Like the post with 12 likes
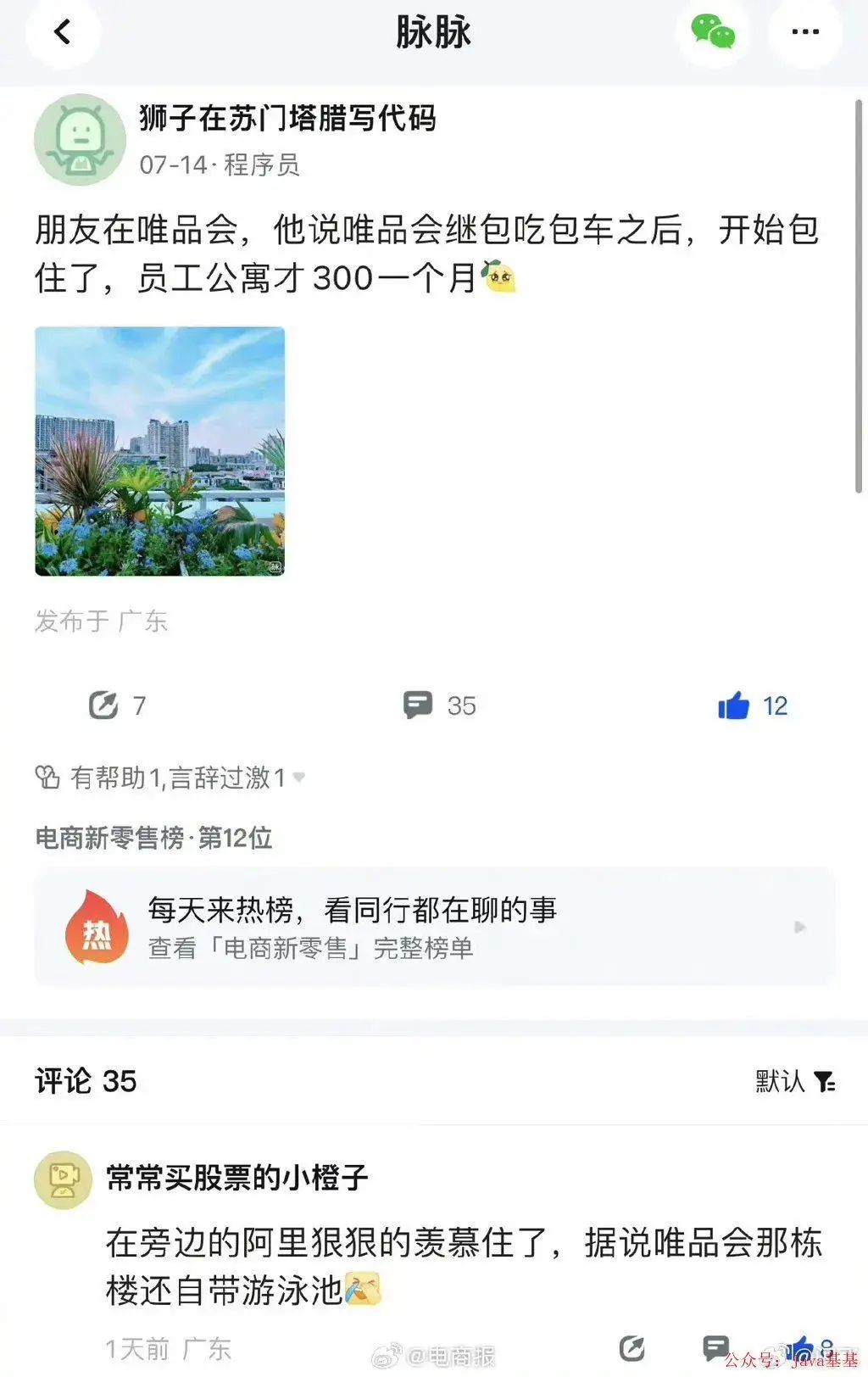Viewport: 868px width, 1377px height. (x=734, y=705)
